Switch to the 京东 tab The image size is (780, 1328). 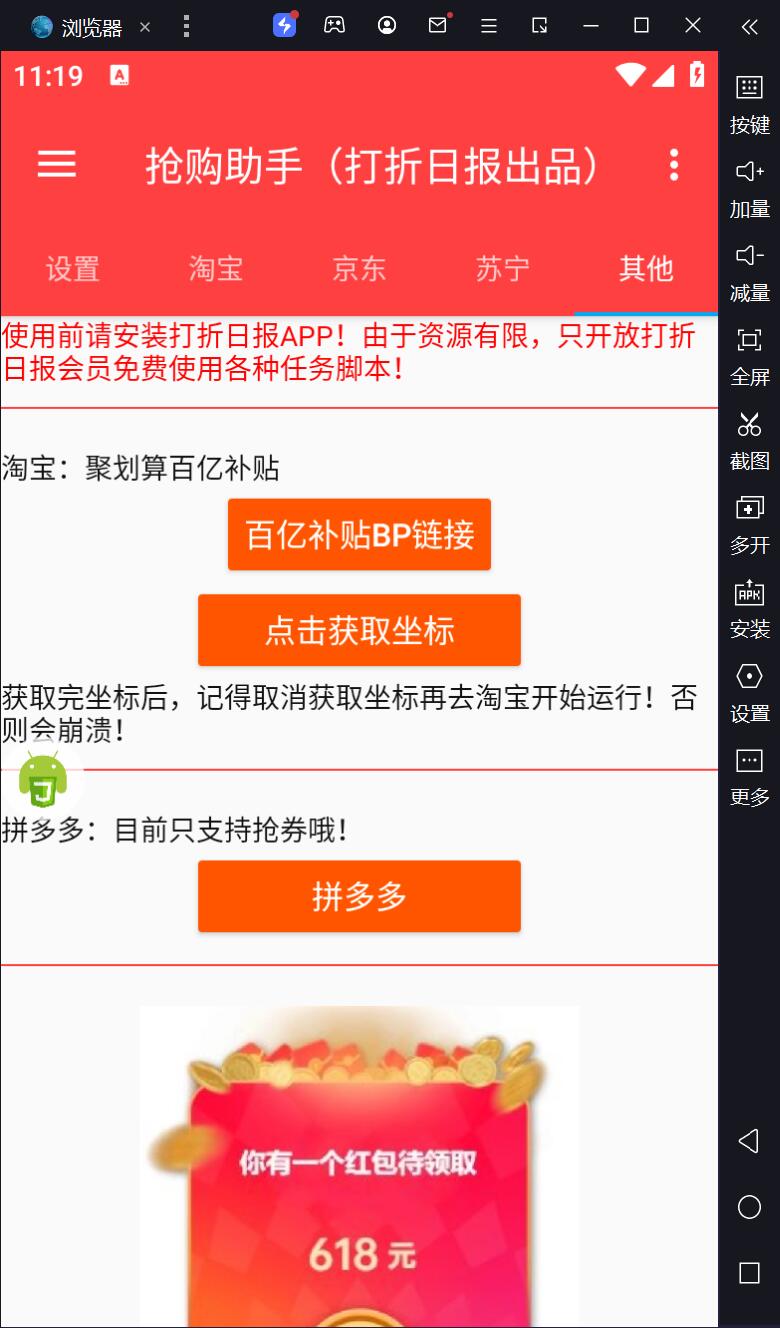(359, 269)
